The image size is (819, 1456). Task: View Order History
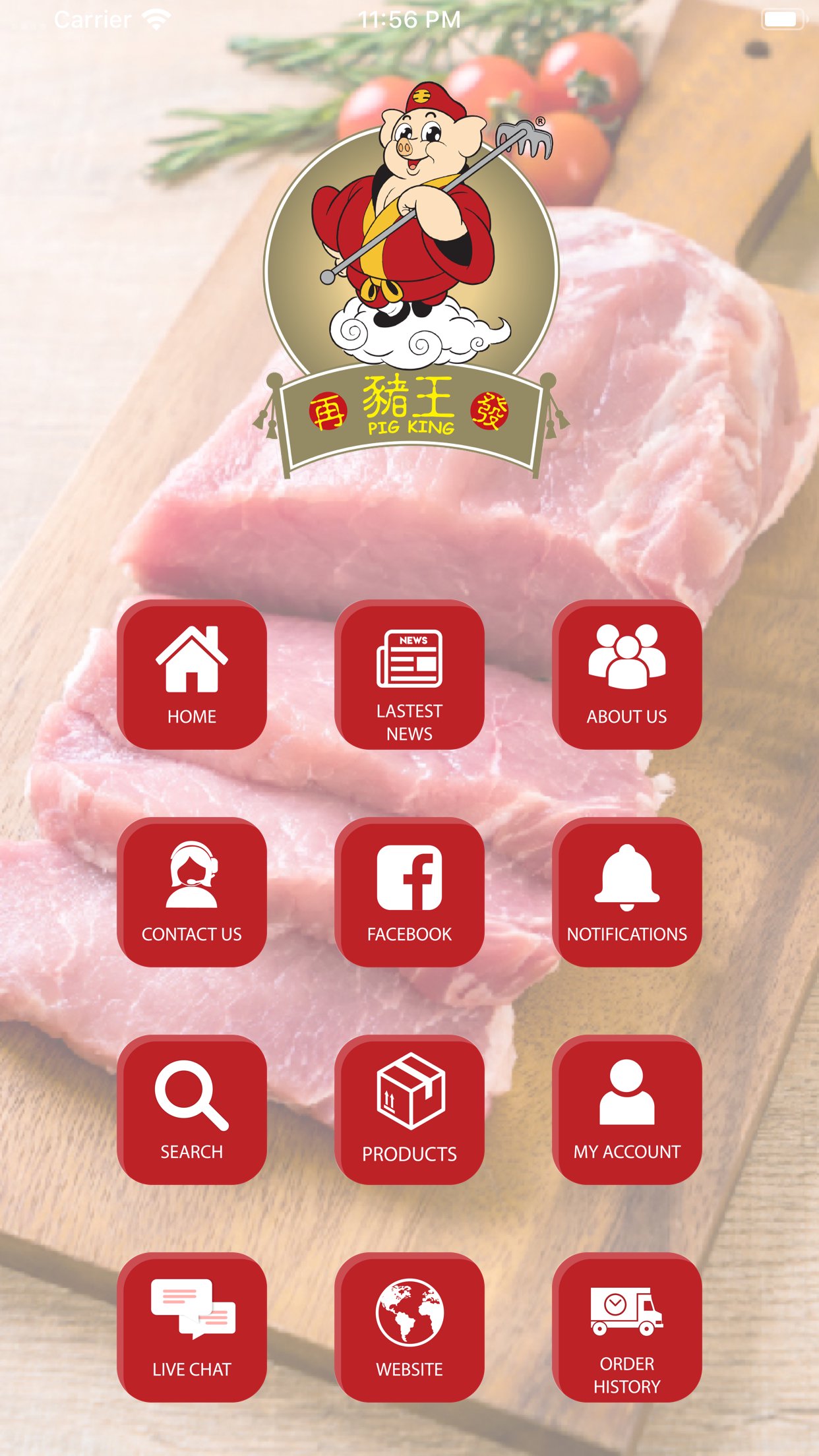click(x=627, y=1327)
